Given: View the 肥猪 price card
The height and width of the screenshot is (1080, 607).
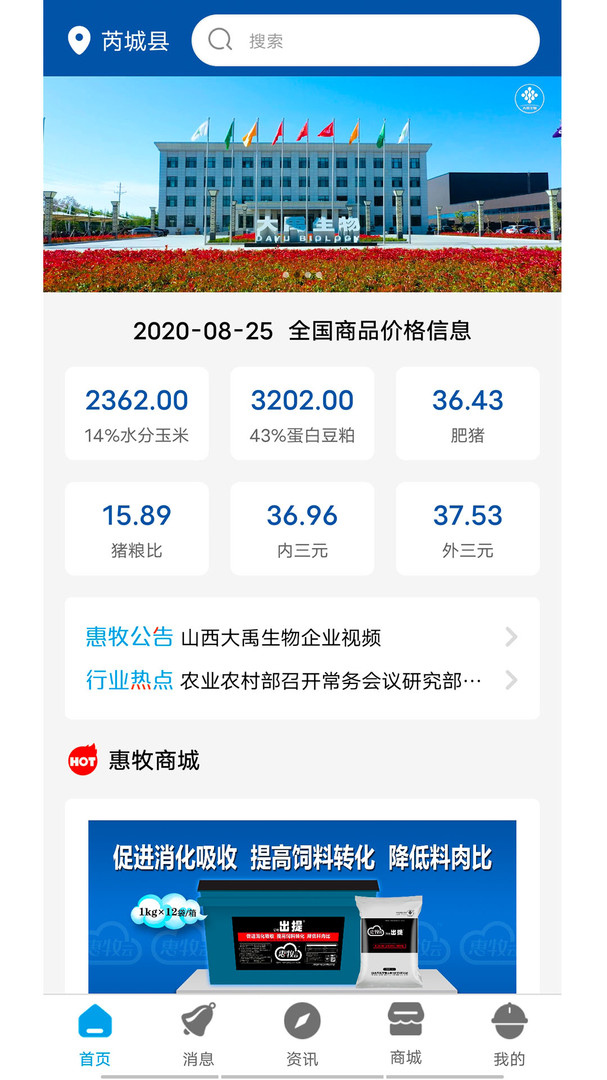Looking at the screenshot, I should pos(467,414).
